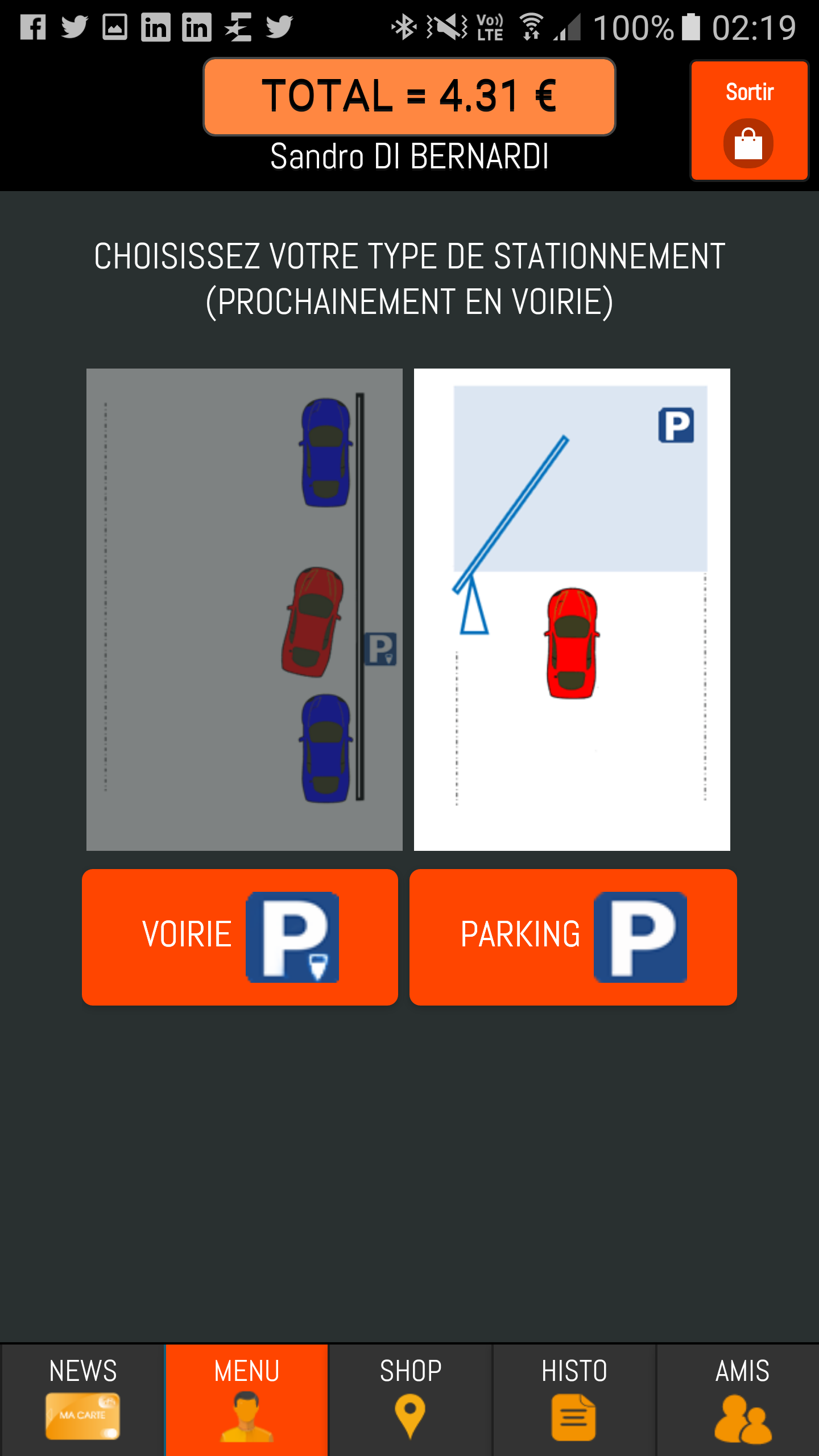Switch to the NEWS tab
Image resolution: width=819 pixels, height=1456 pixels.
pos(82,1400)
